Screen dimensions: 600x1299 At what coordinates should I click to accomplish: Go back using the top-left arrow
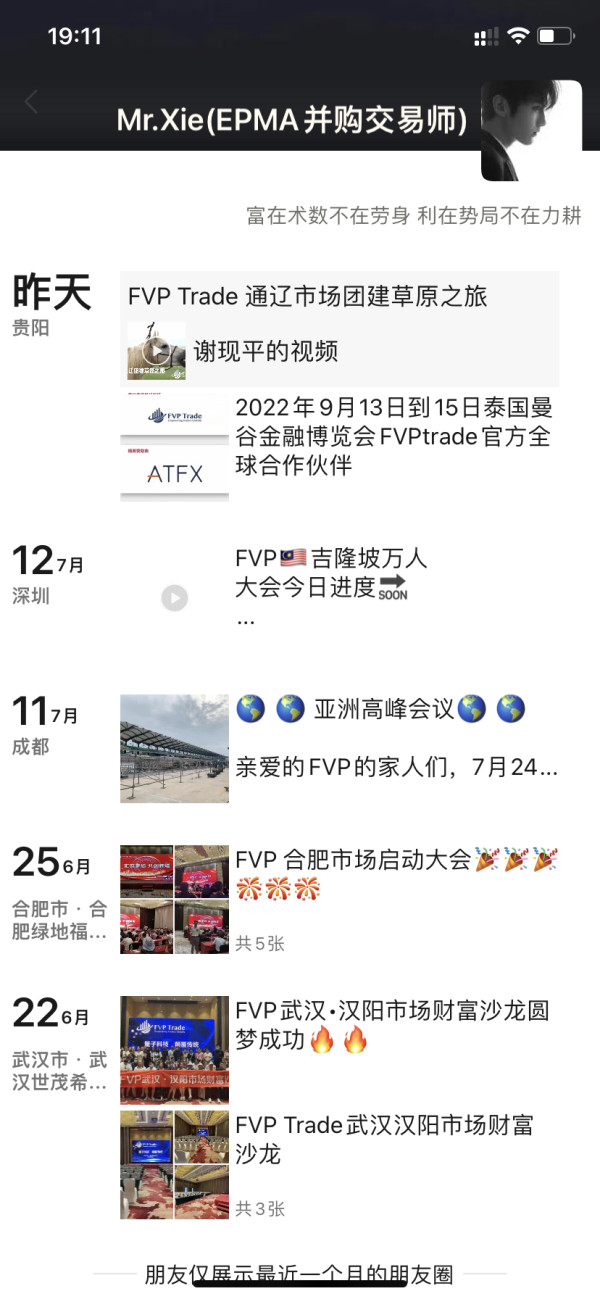tap(31, 102)
